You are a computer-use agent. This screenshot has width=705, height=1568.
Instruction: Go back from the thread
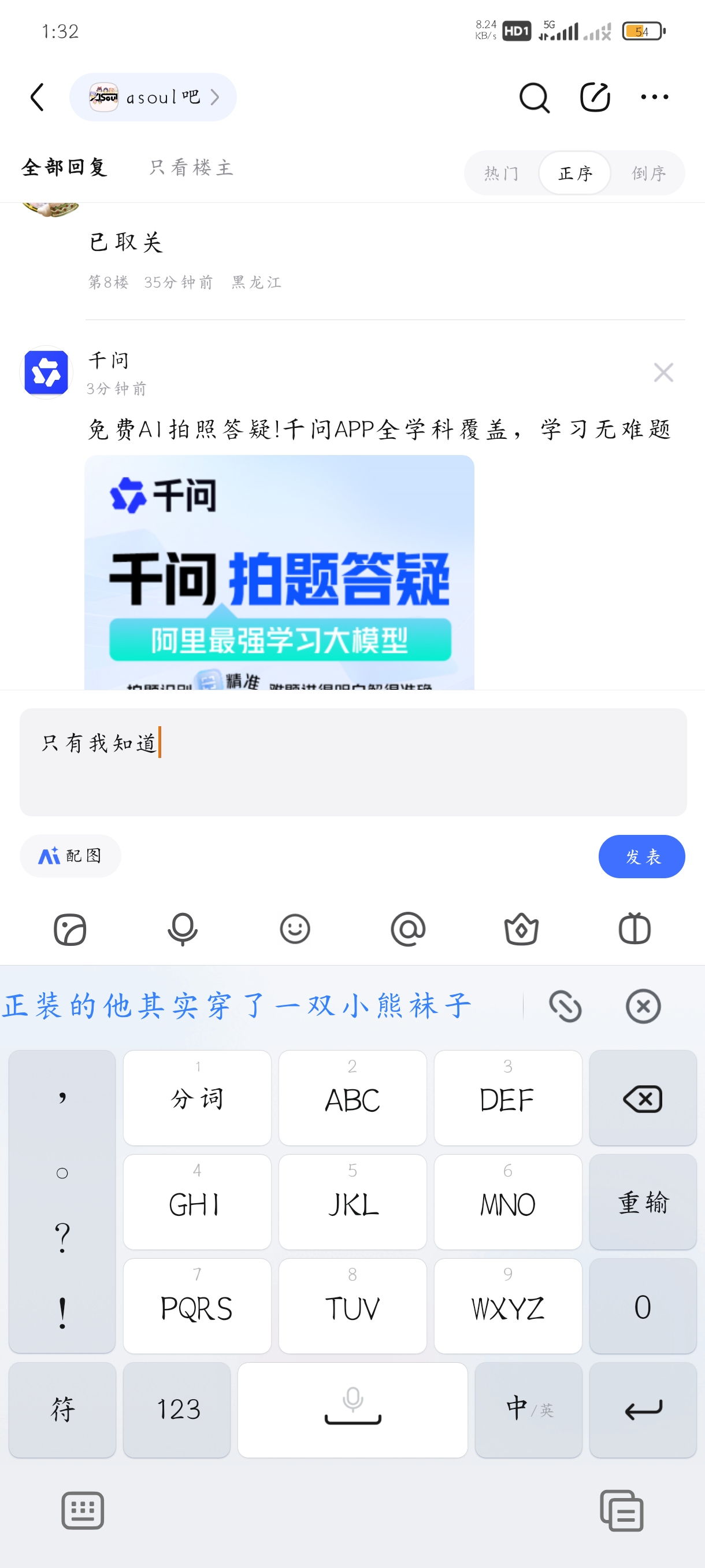[x=38, y=97]
